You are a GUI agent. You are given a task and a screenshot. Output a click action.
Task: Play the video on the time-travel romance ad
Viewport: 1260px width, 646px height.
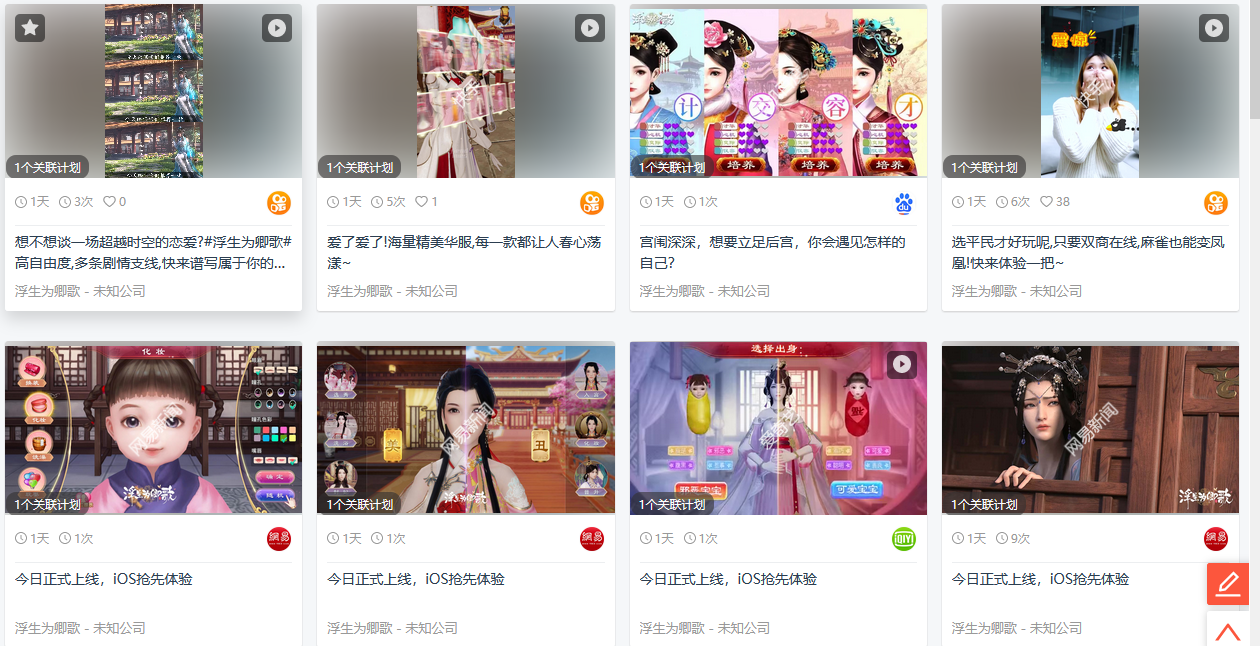click(277, 28)
